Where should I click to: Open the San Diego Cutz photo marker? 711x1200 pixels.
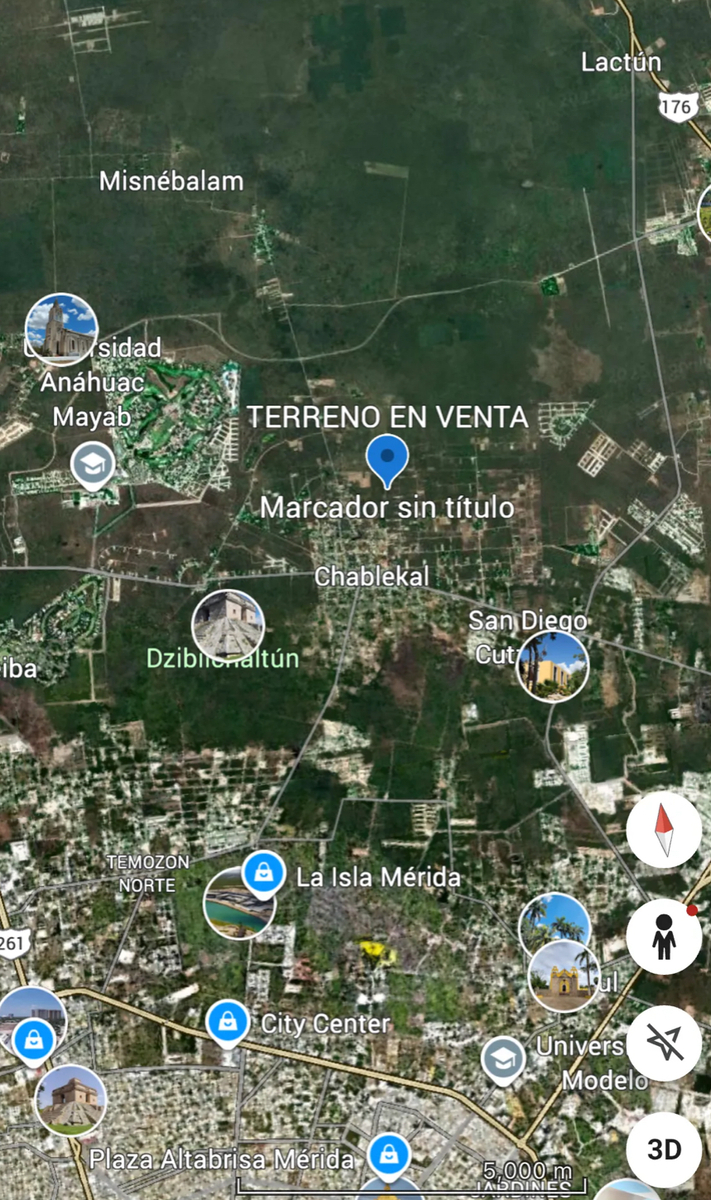(x=552, y=666)
